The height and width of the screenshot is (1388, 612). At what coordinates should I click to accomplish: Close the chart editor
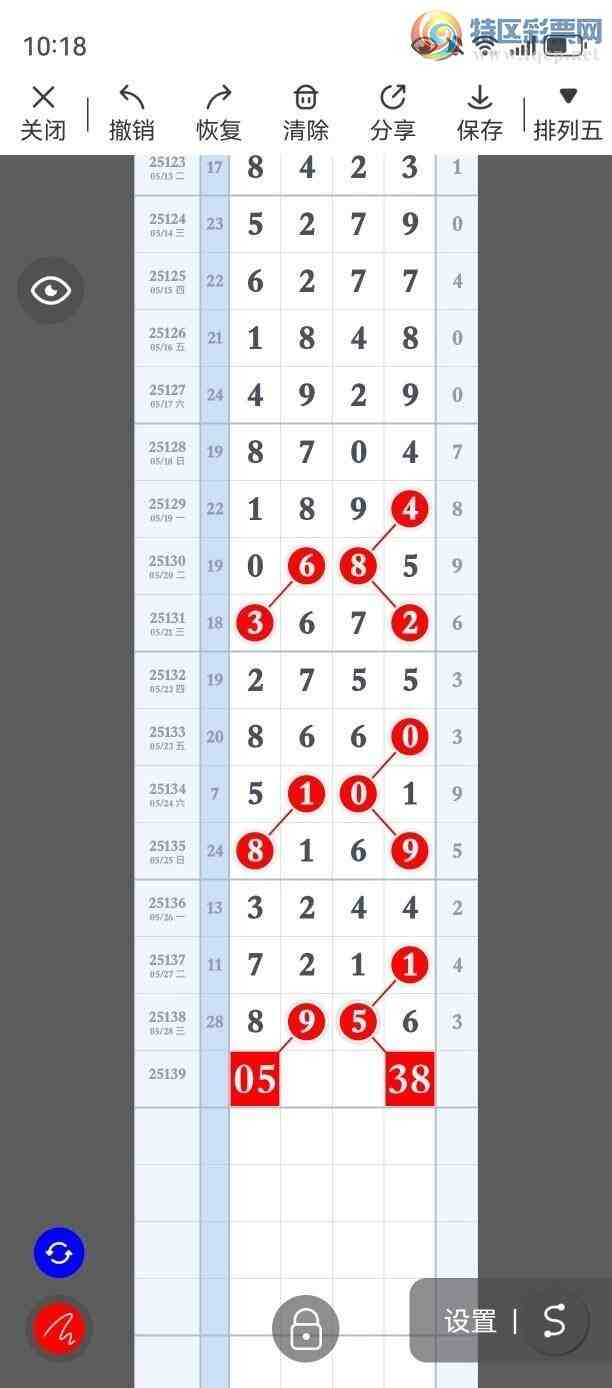point(43,112)
